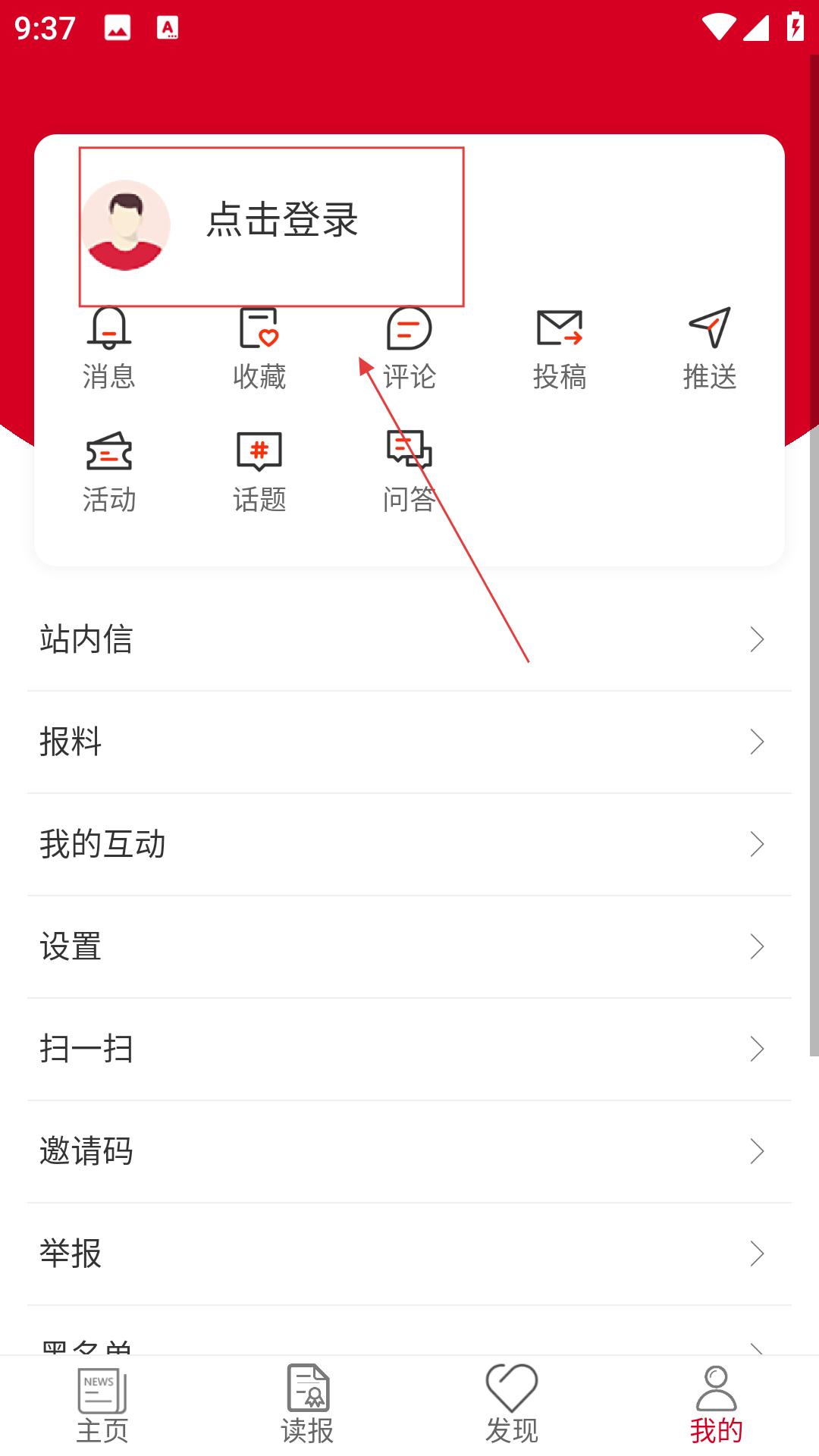819x1456 pixels.
Task: Open the 报料 row
Action: pyautogui.click(x=409, y=742)
